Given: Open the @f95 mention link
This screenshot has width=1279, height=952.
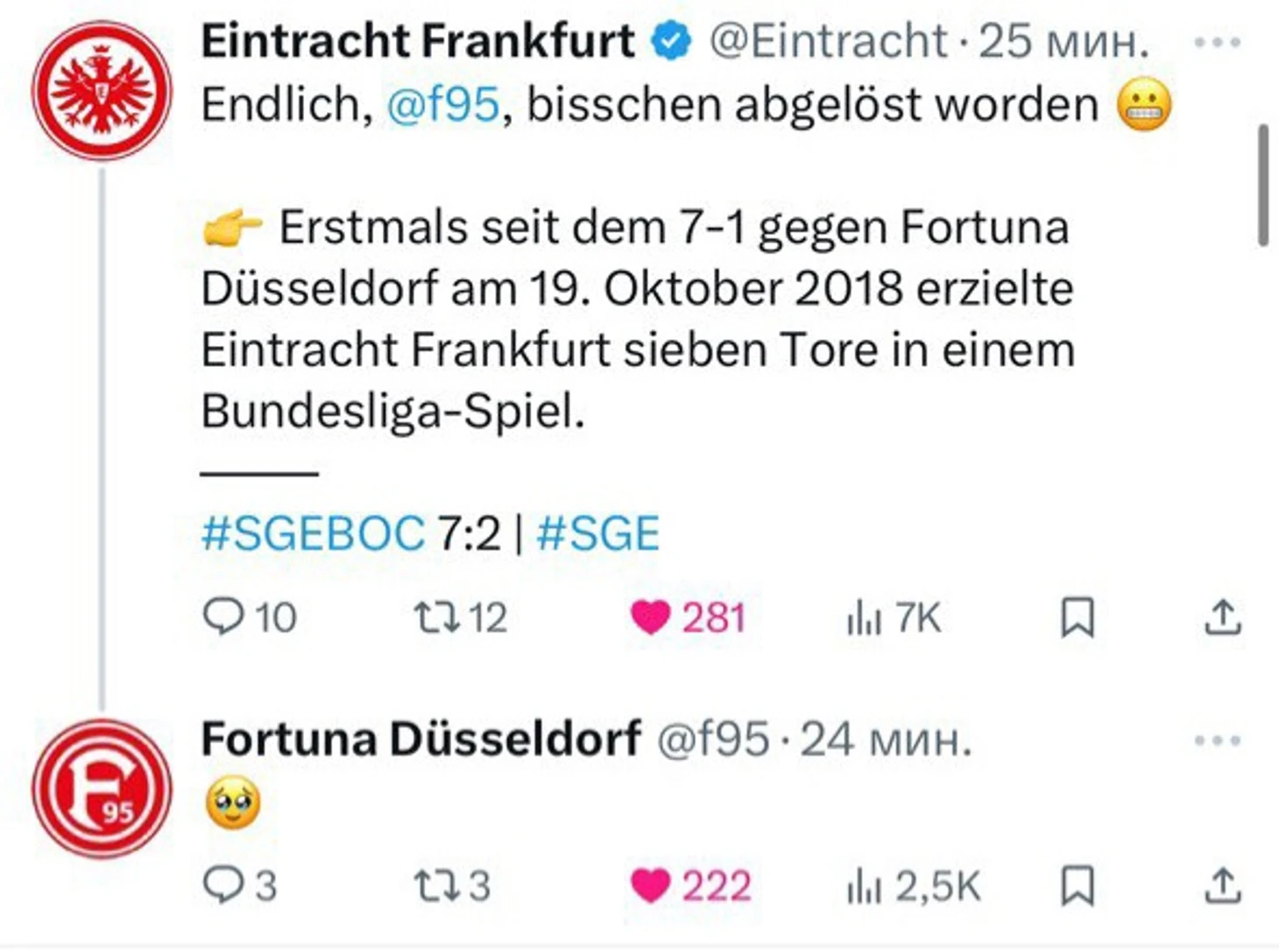Looking at the screenshot, I should (x=442, y=105).
